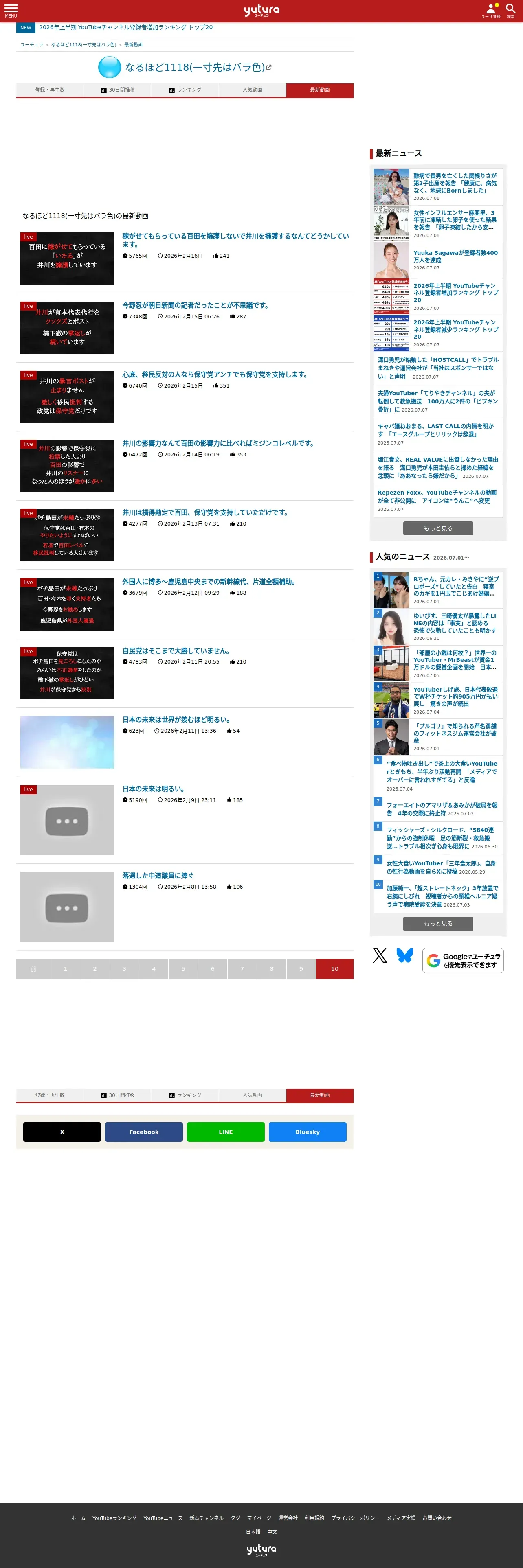523x1568 pixels.
Task: Go to page 9 of videos
Action: [301, 969]
